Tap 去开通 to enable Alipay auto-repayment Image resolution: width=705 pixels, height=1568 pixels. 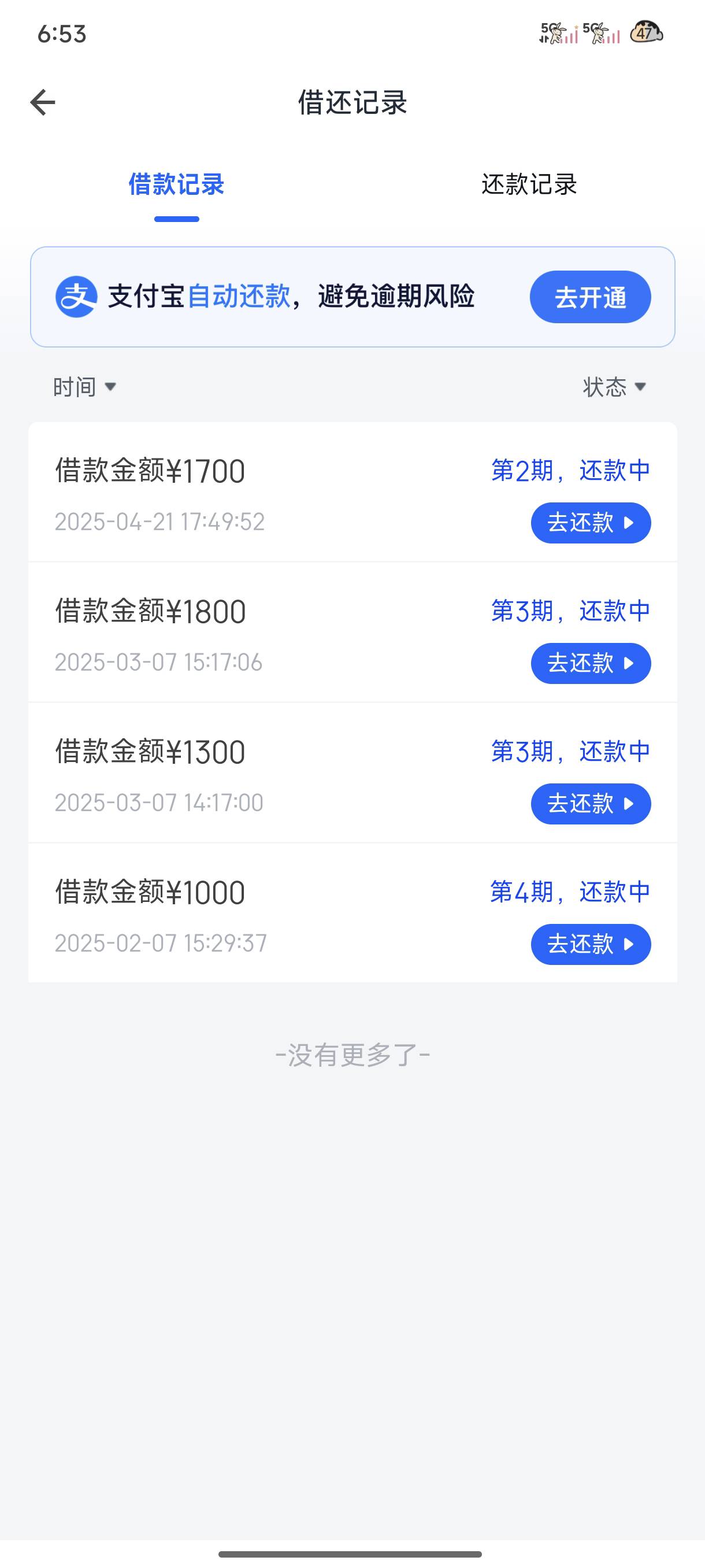coord(590,297)
